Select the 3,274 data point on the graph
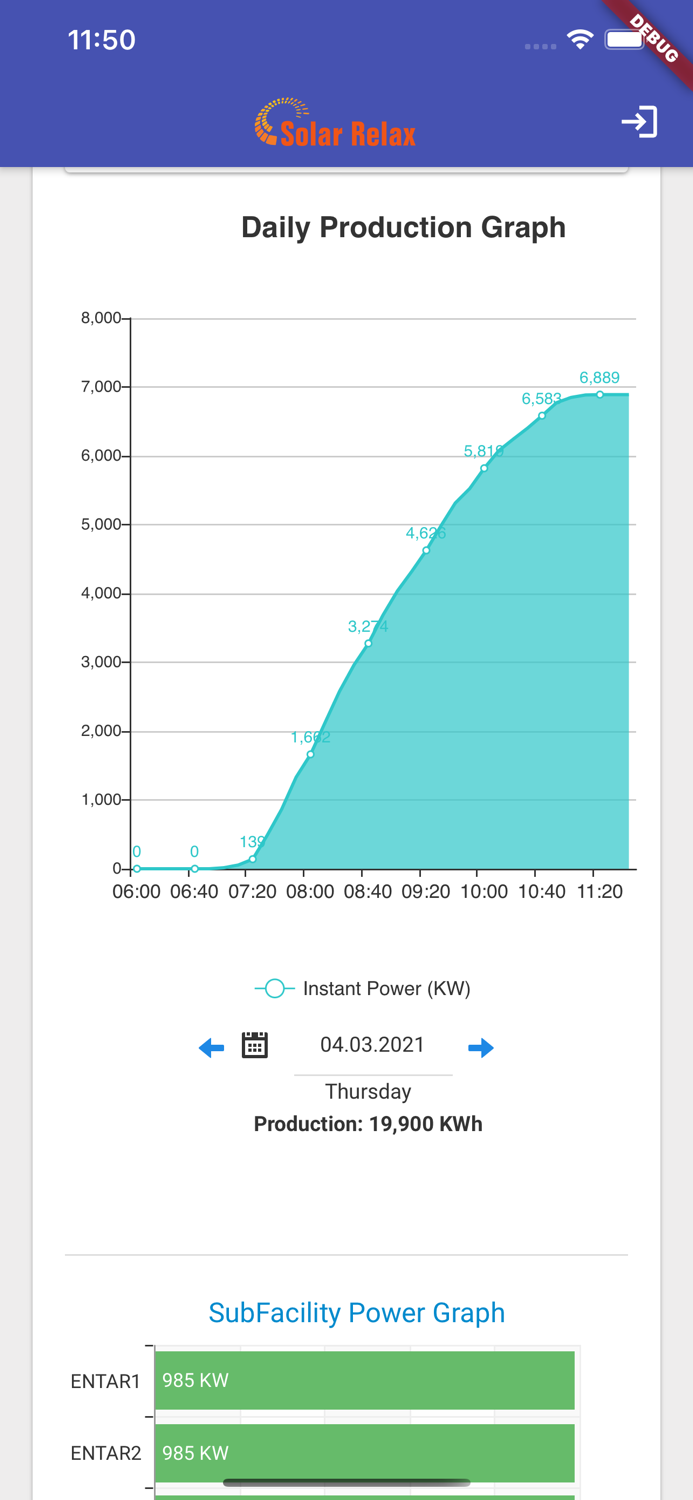 (368, 643)
